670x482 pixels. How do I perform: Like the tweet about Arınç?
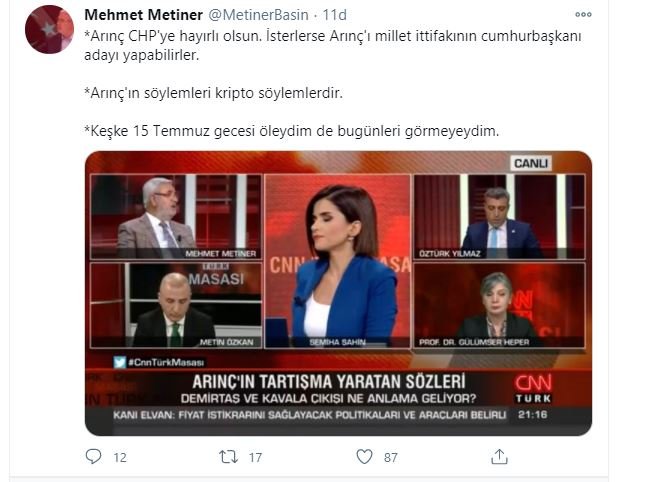tap(364, 457)
